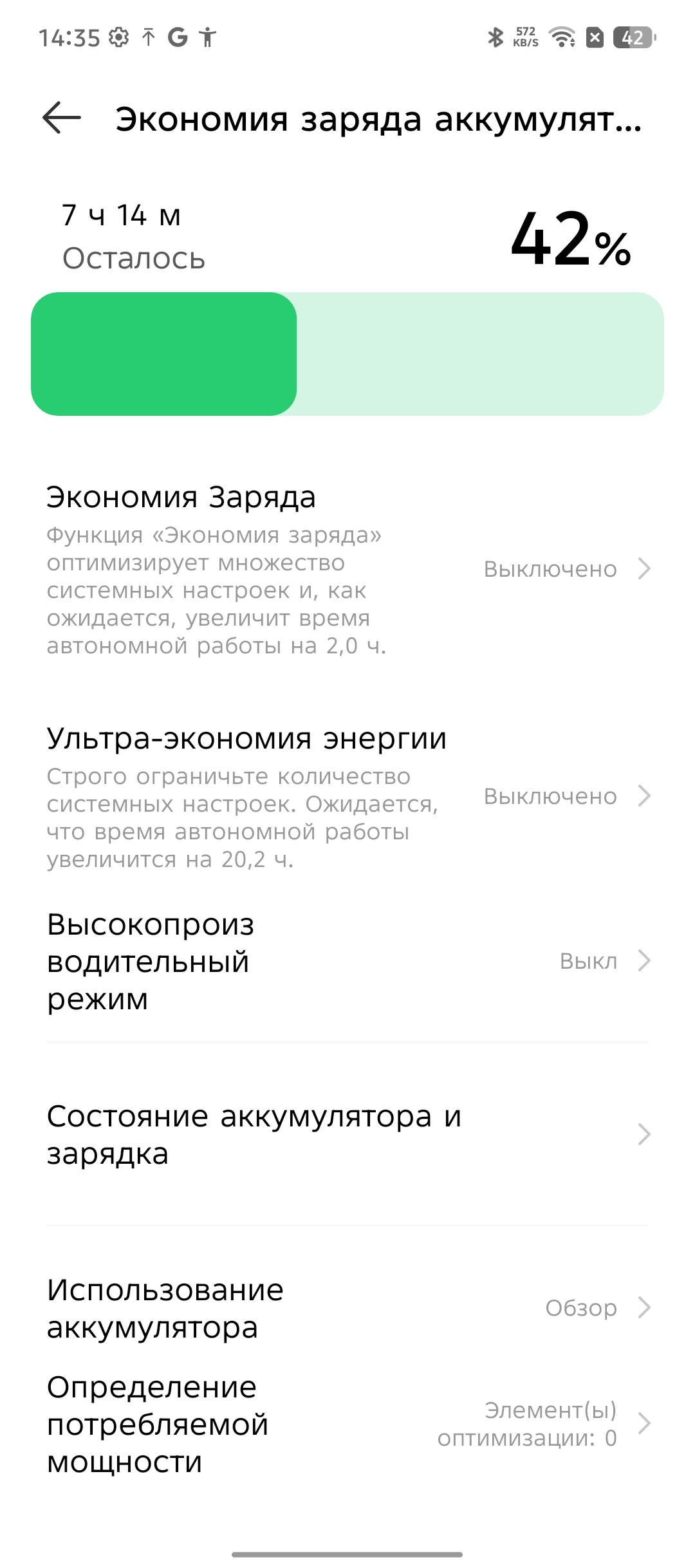
Task: Open Определение потребляемой мощности
Action: 347,1424
